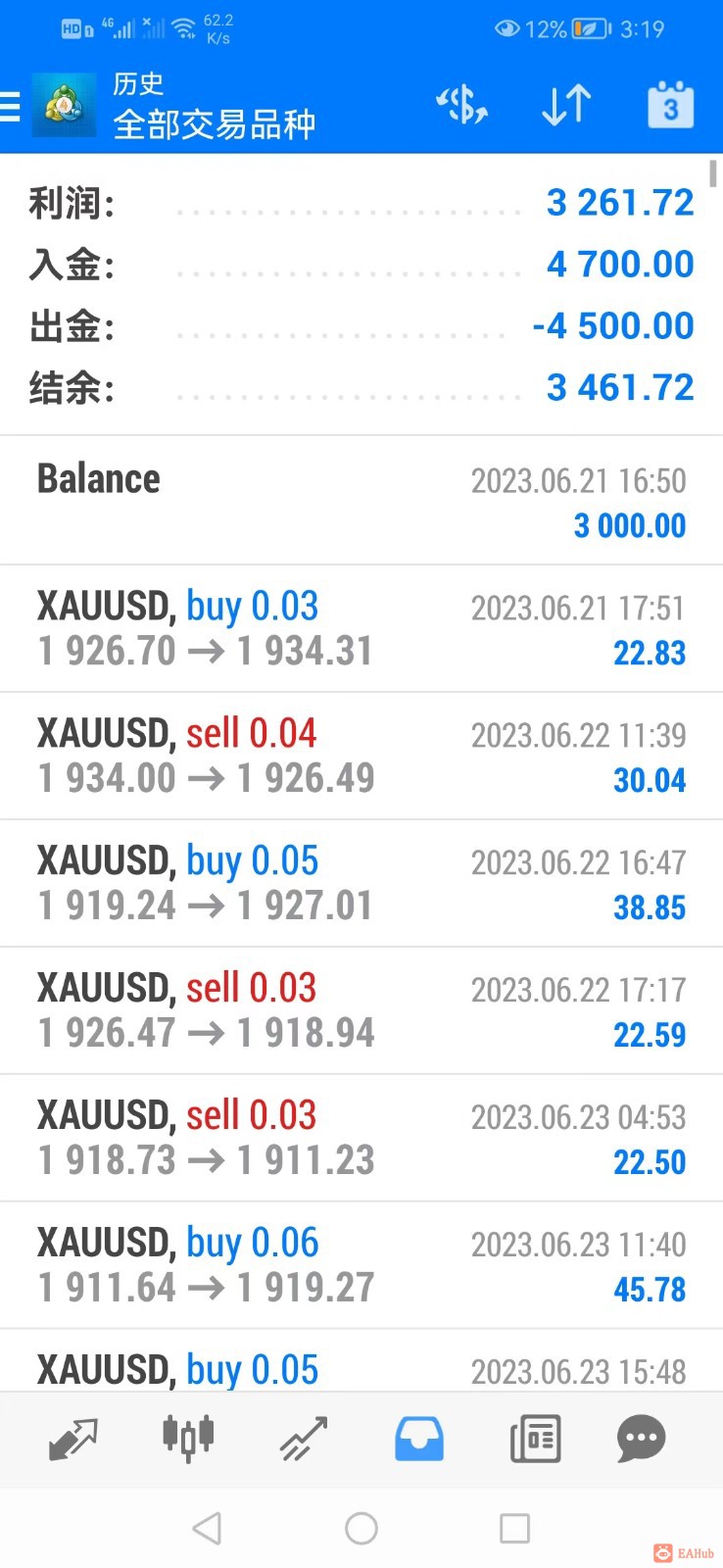This screenshot has height=1568, width=723.
Task: View XAUUSD buy 0.05 trade with profit 38.85
Action: click(x=361, y=883)
